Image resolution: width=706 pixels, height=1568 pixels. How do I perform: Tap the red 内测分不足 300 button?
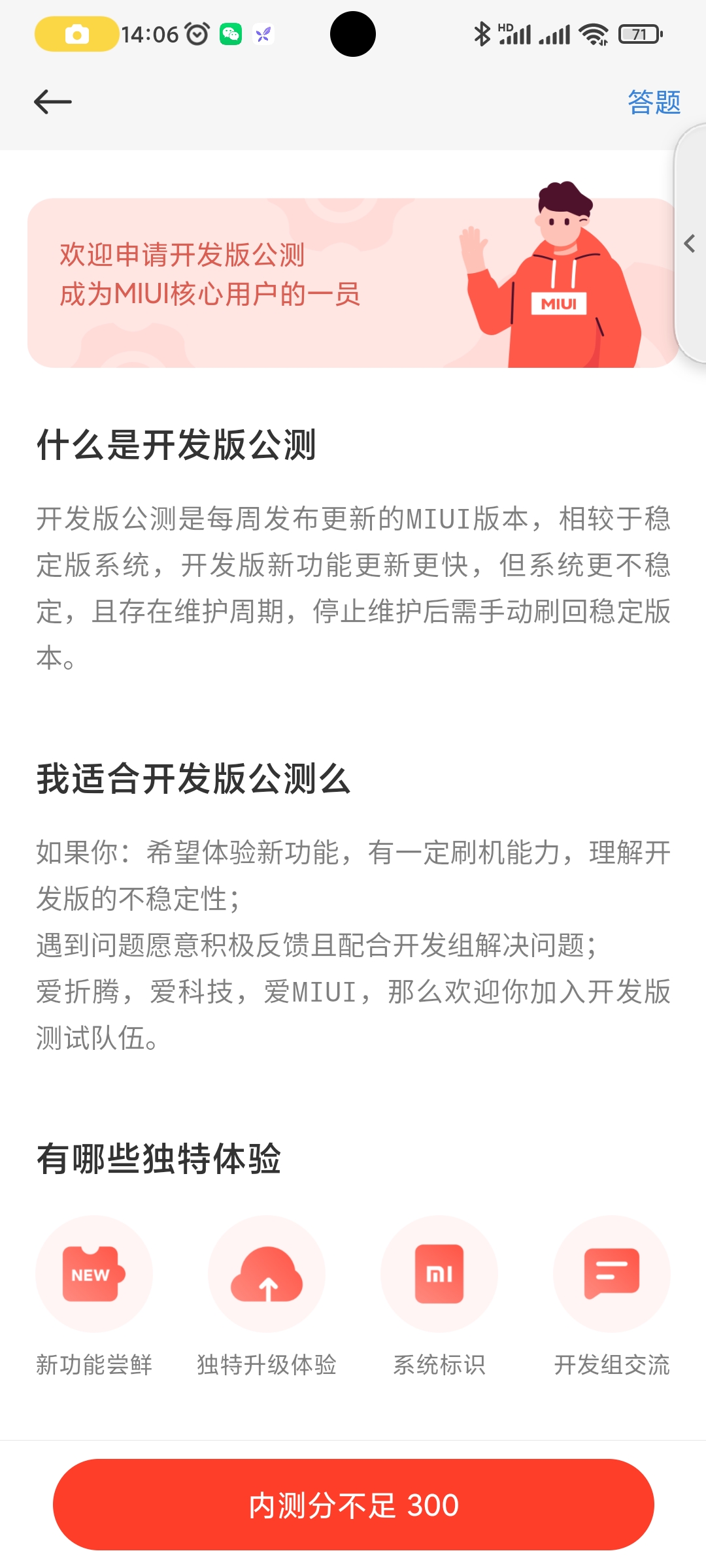tap(353, 1505)
